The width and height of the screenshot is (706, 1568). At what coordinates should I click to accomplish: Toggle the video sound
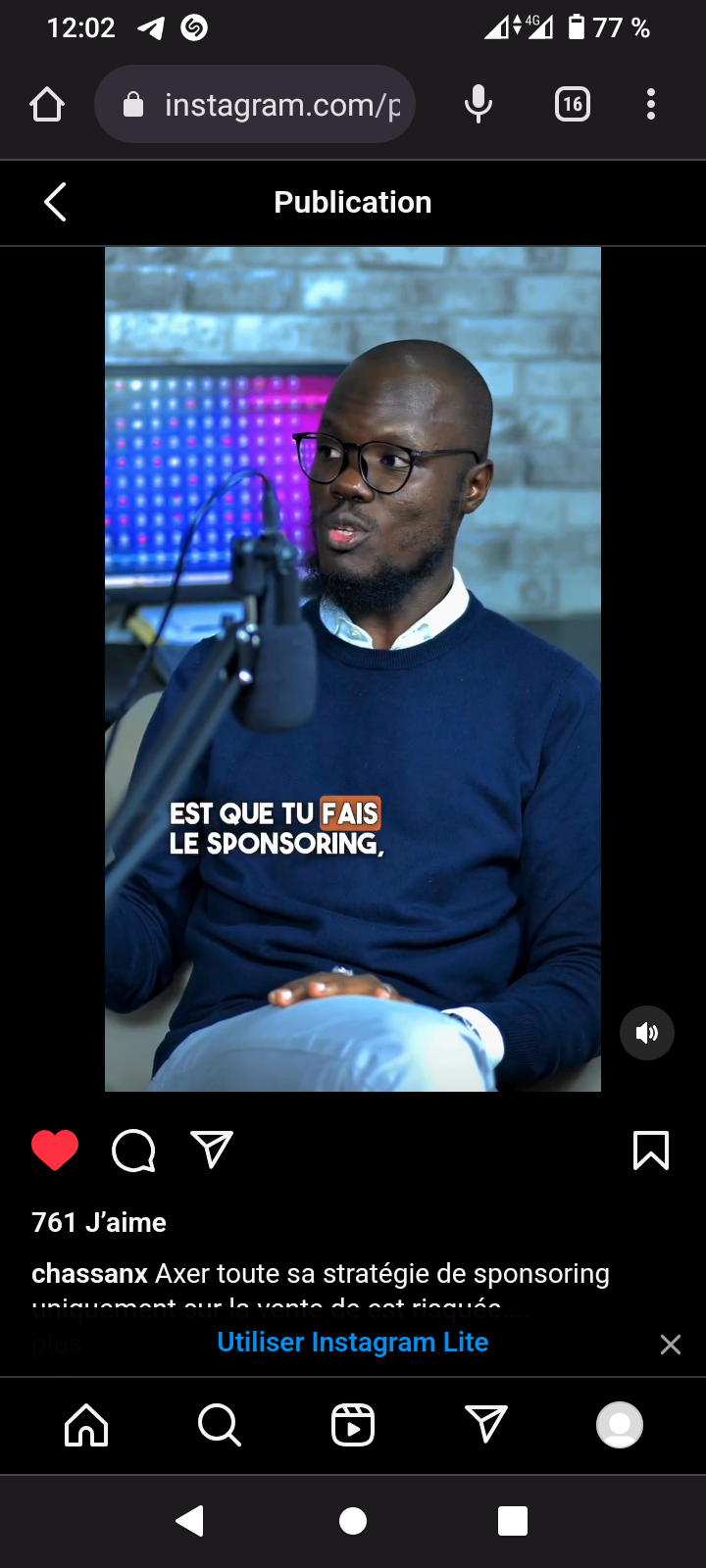pyautogui.click(x=647, y=1033)
